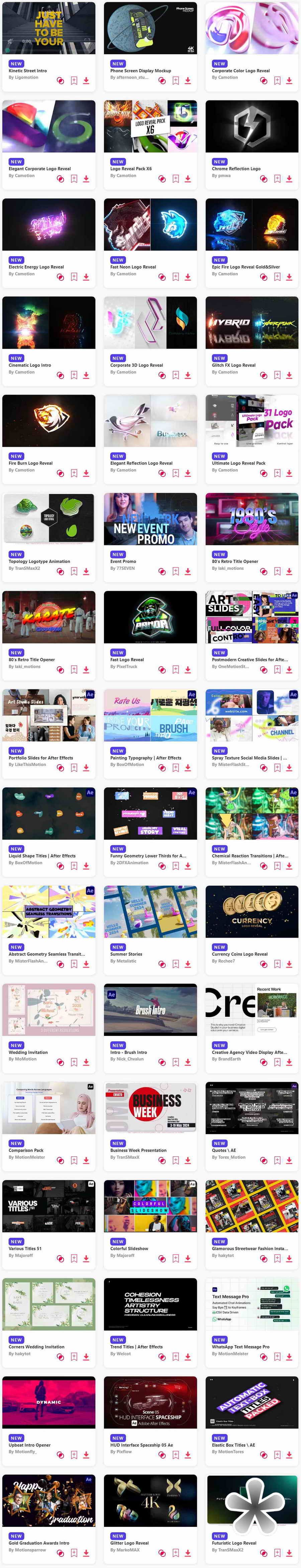Open Logo Reveal Pack X6 thumbnail

pos(150,126)
